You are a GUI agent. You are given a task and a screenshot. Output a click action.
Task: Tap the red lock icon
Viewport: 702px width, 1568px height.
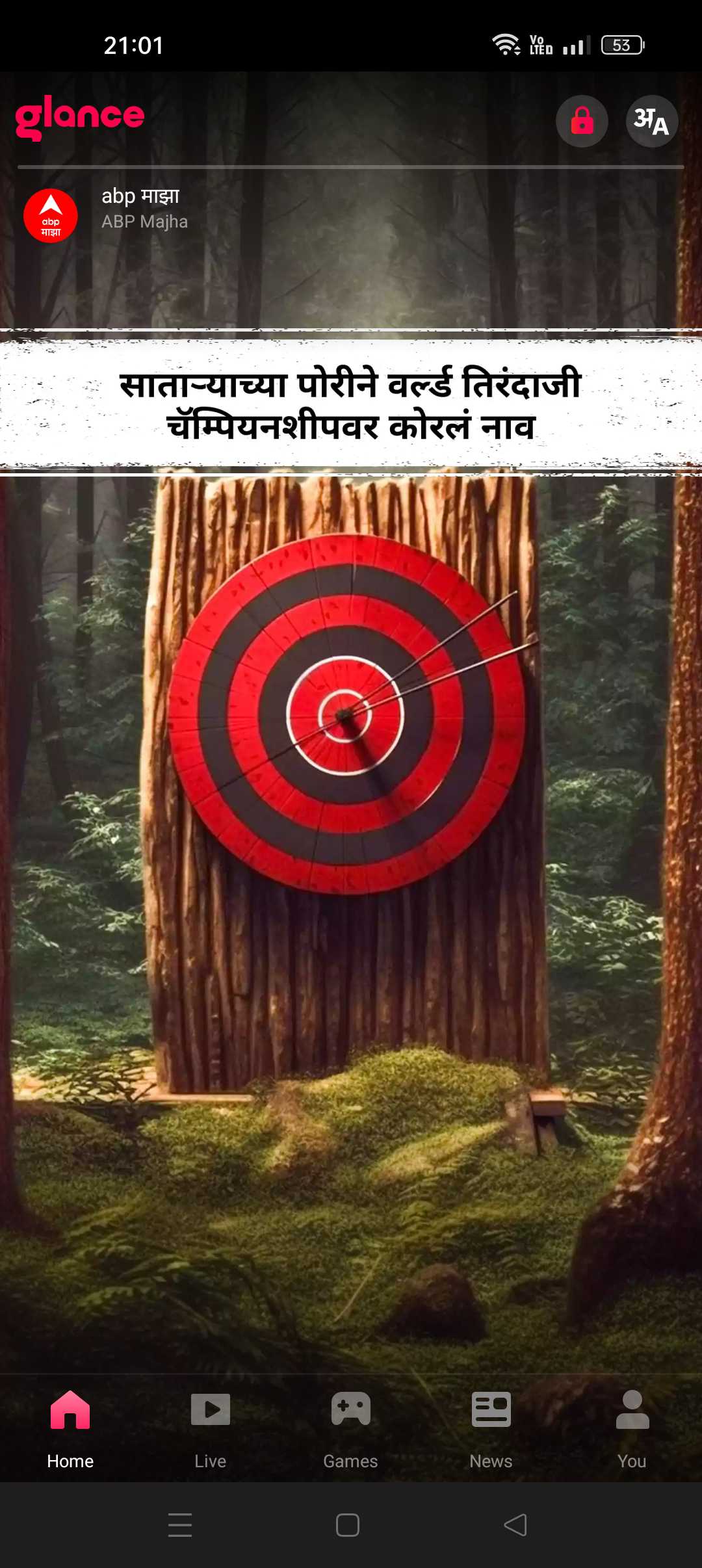coord(582,121)
